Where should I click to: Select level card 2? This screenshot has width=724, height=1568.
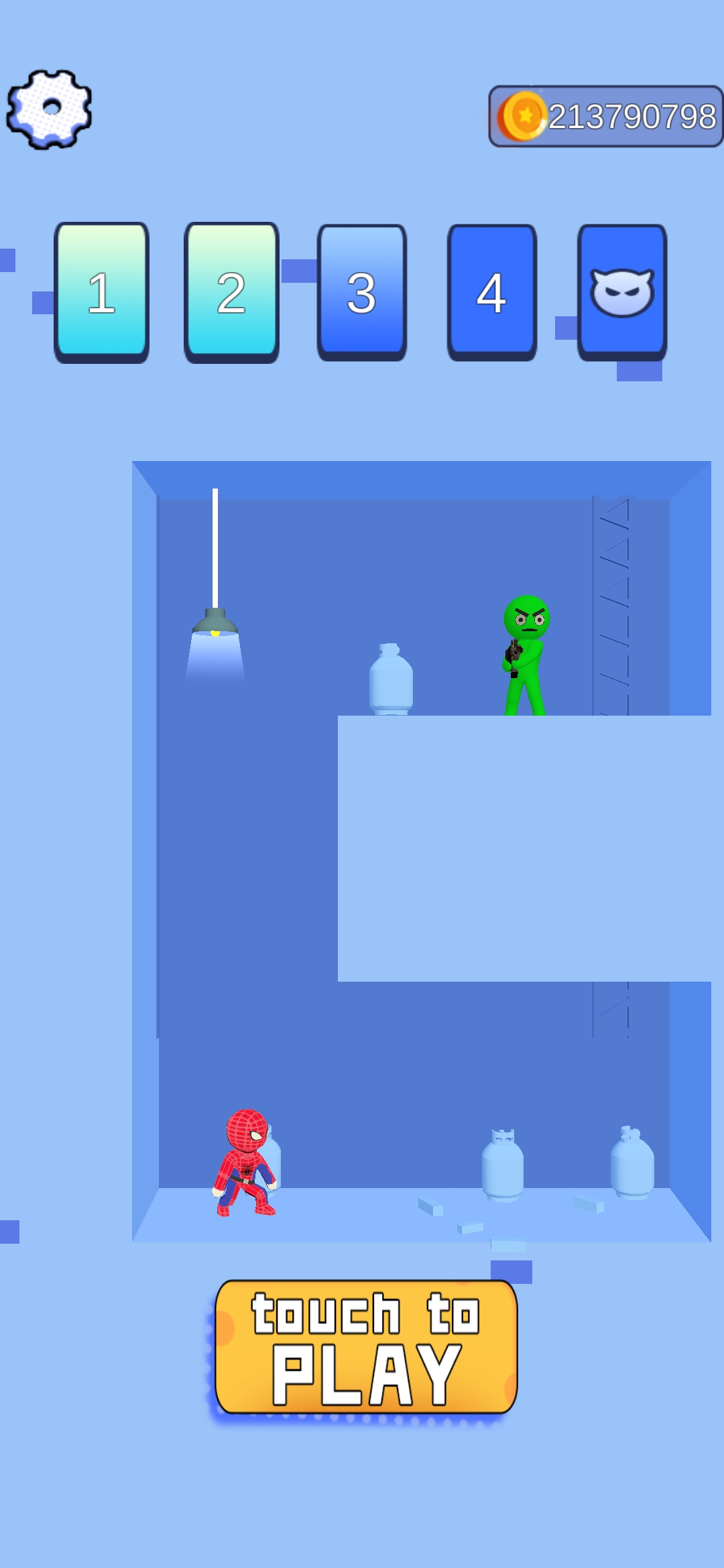[x=231, y=292]
